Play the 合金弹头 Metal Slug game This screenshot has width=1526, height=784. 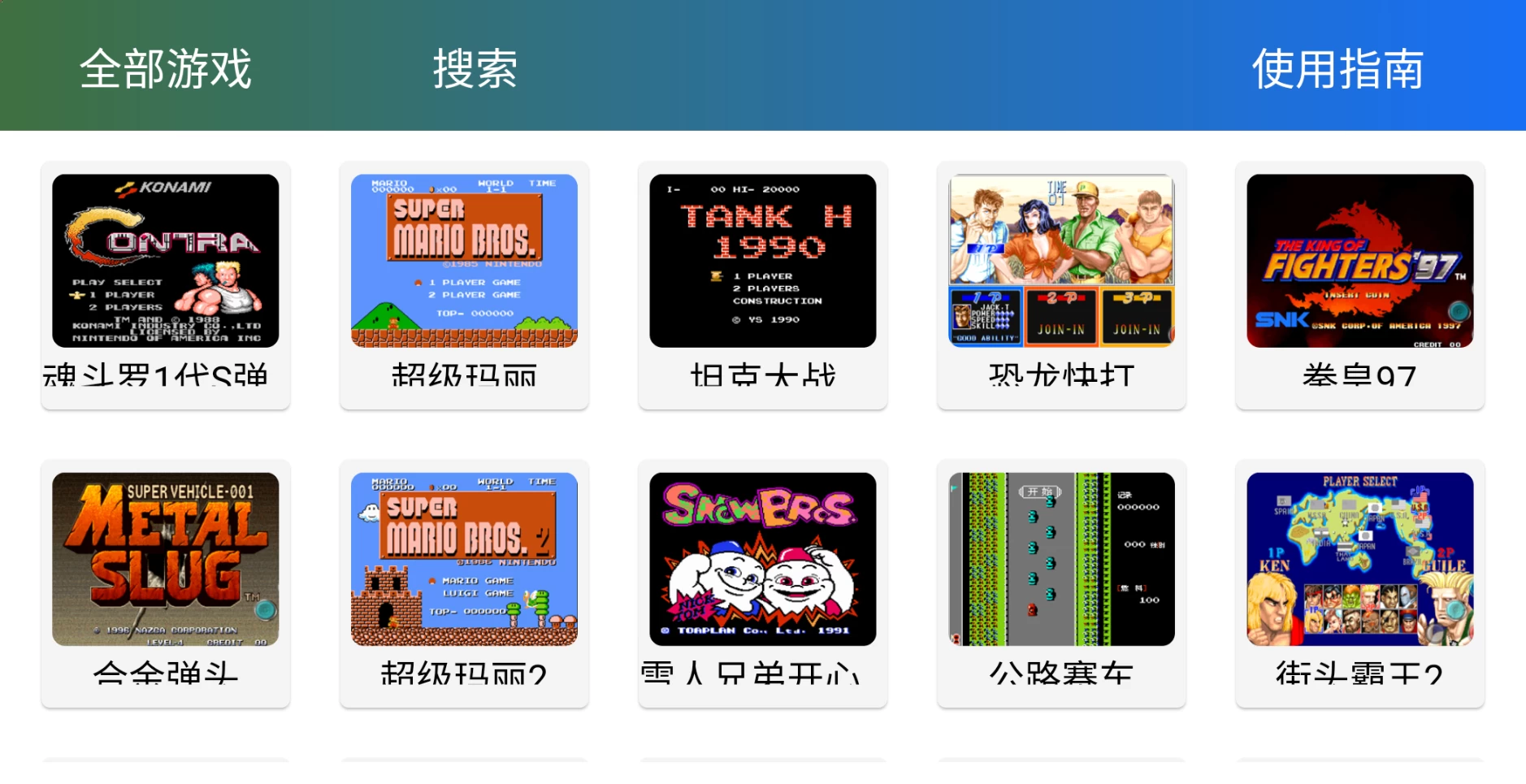tap(166, 560)
